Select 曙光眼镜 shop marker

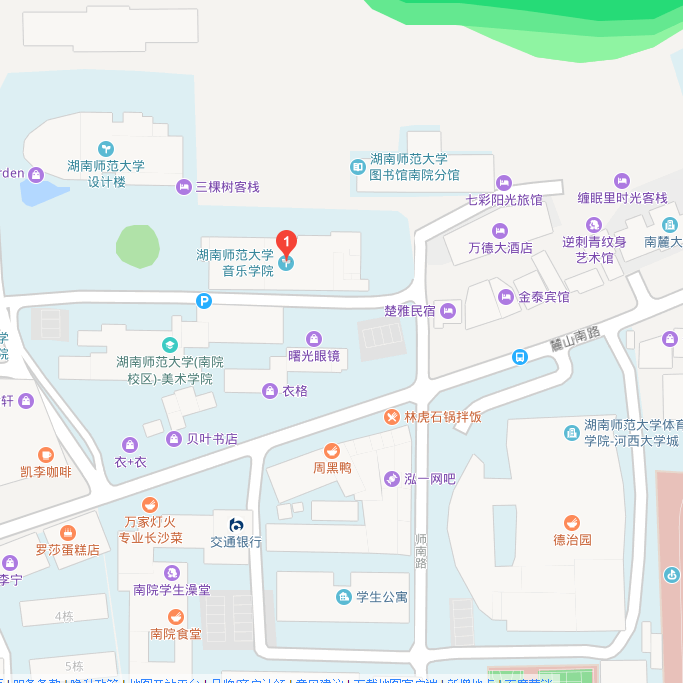click(314, 338)
